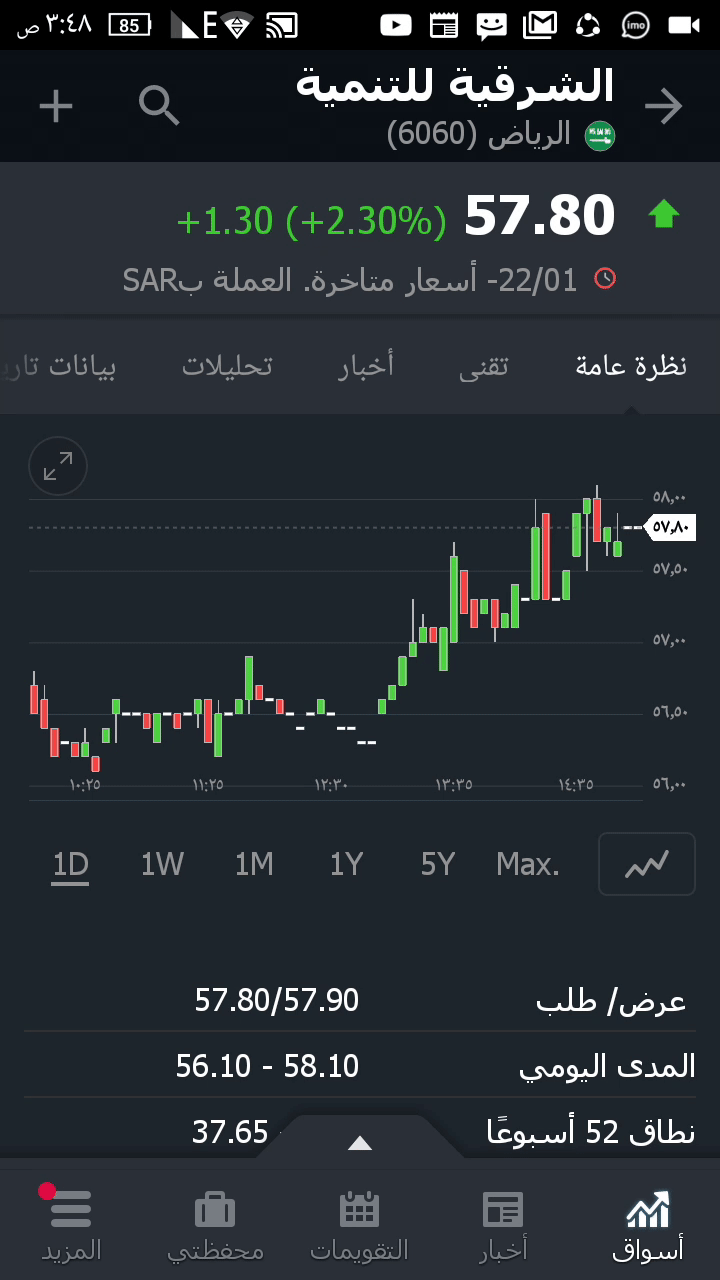Select the نظرة عامة tab
The width and height of the screenshot is (720, 1280).
tap(631, 366)
